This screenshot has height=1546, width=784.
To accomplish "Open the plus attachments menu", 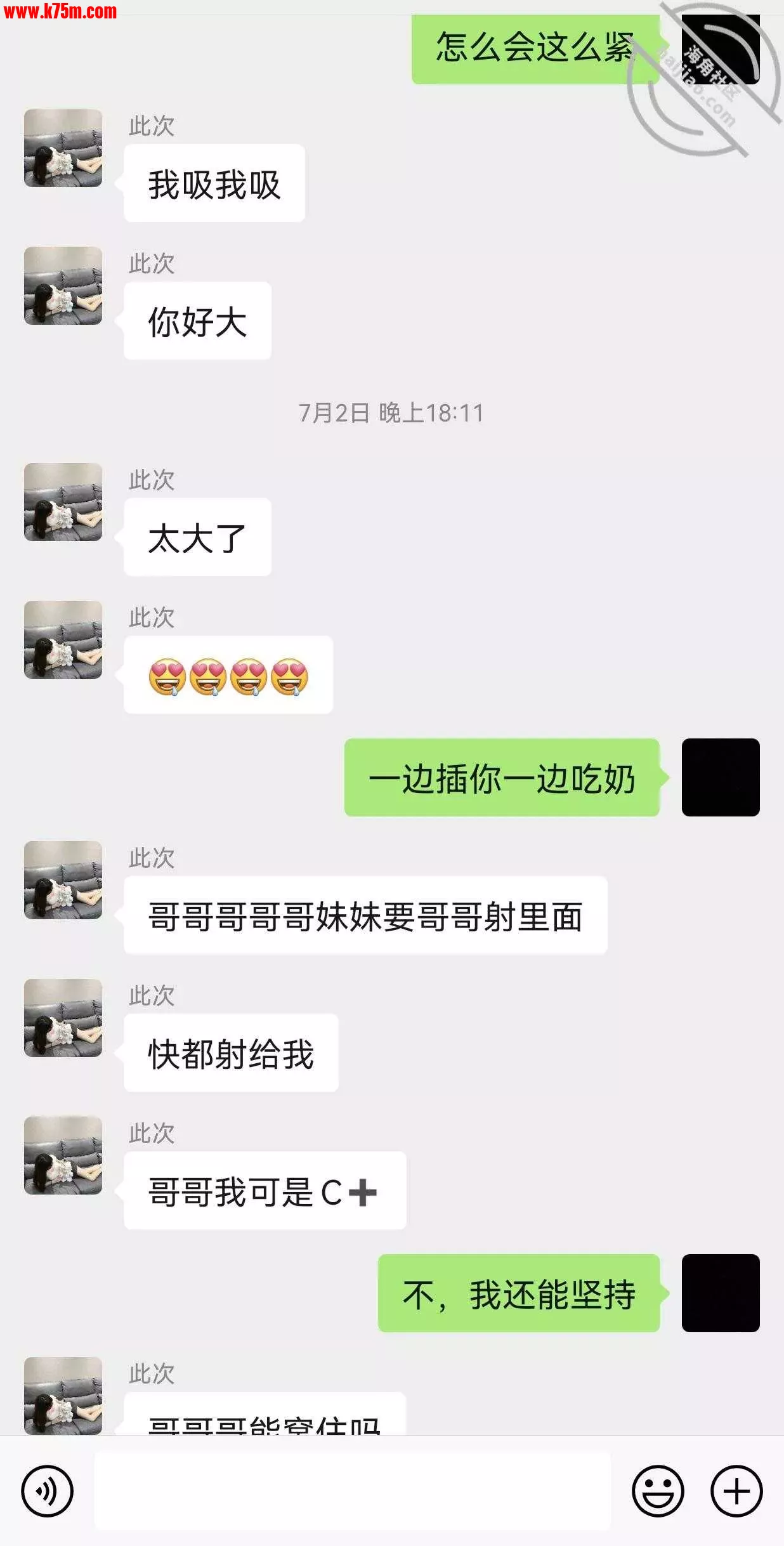I will [736, 1491].
